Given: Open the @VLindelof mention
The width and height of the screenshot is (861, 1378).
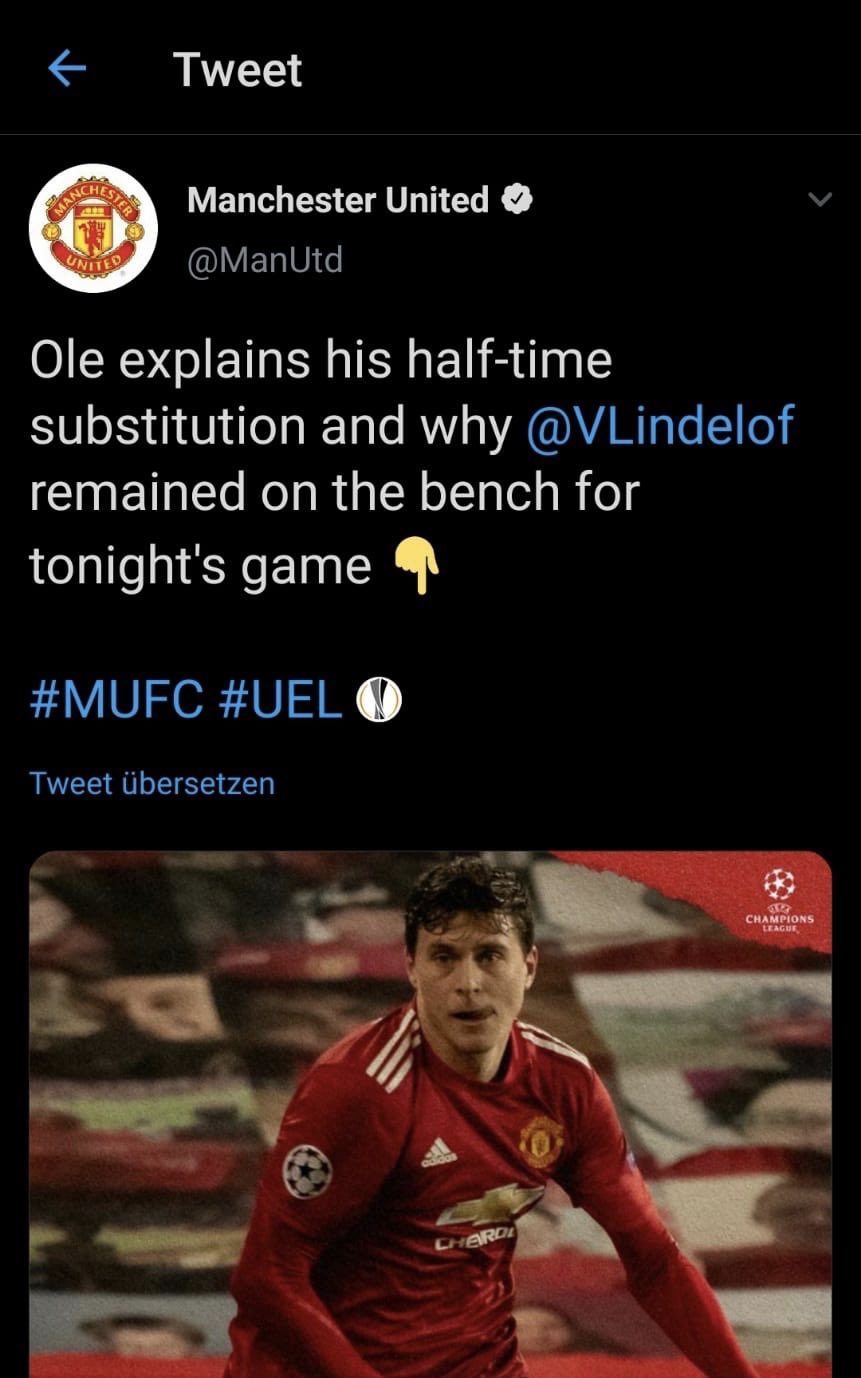Looking at the screenshot, I should click(x=661, y=426).
